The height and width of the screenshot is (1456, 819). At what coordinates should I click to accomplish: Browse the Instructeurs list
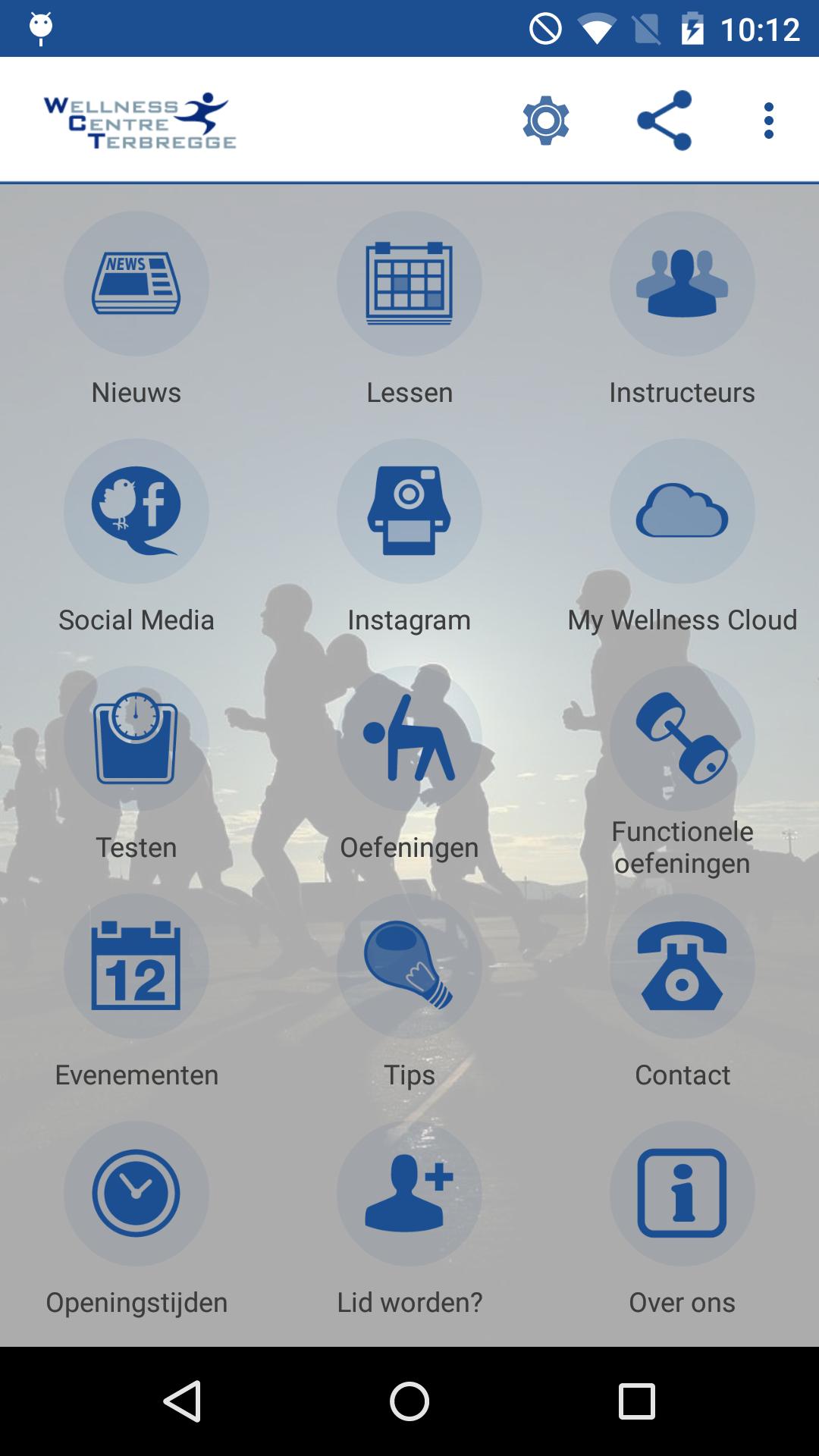pos(682,284)
